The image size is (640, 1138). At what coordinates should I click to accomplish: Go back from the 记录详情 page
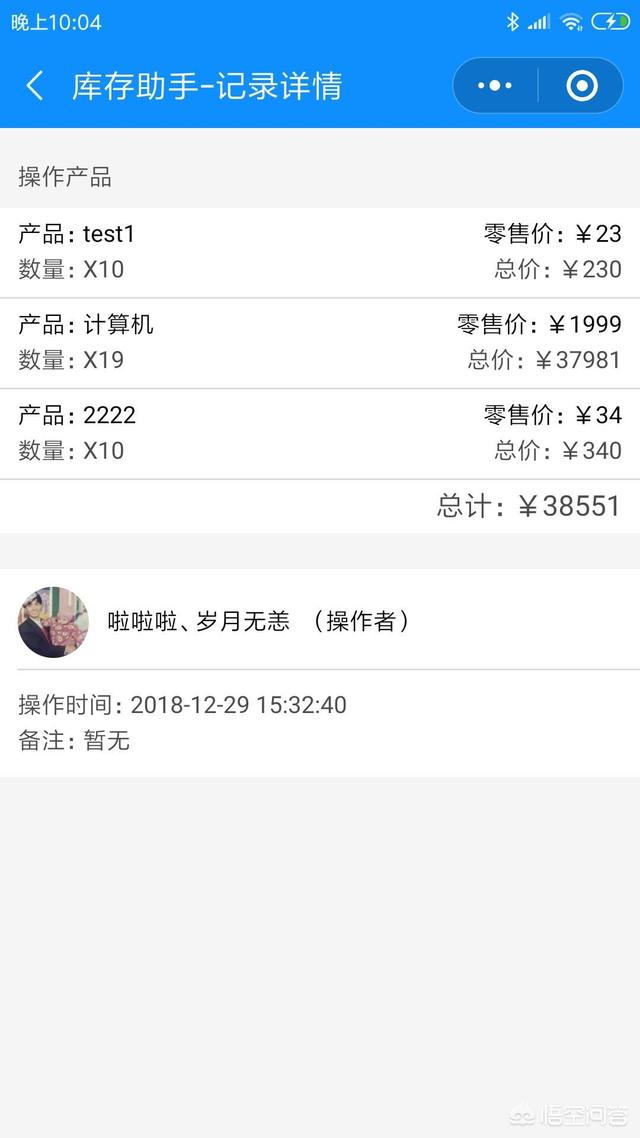tap(35, 86)
